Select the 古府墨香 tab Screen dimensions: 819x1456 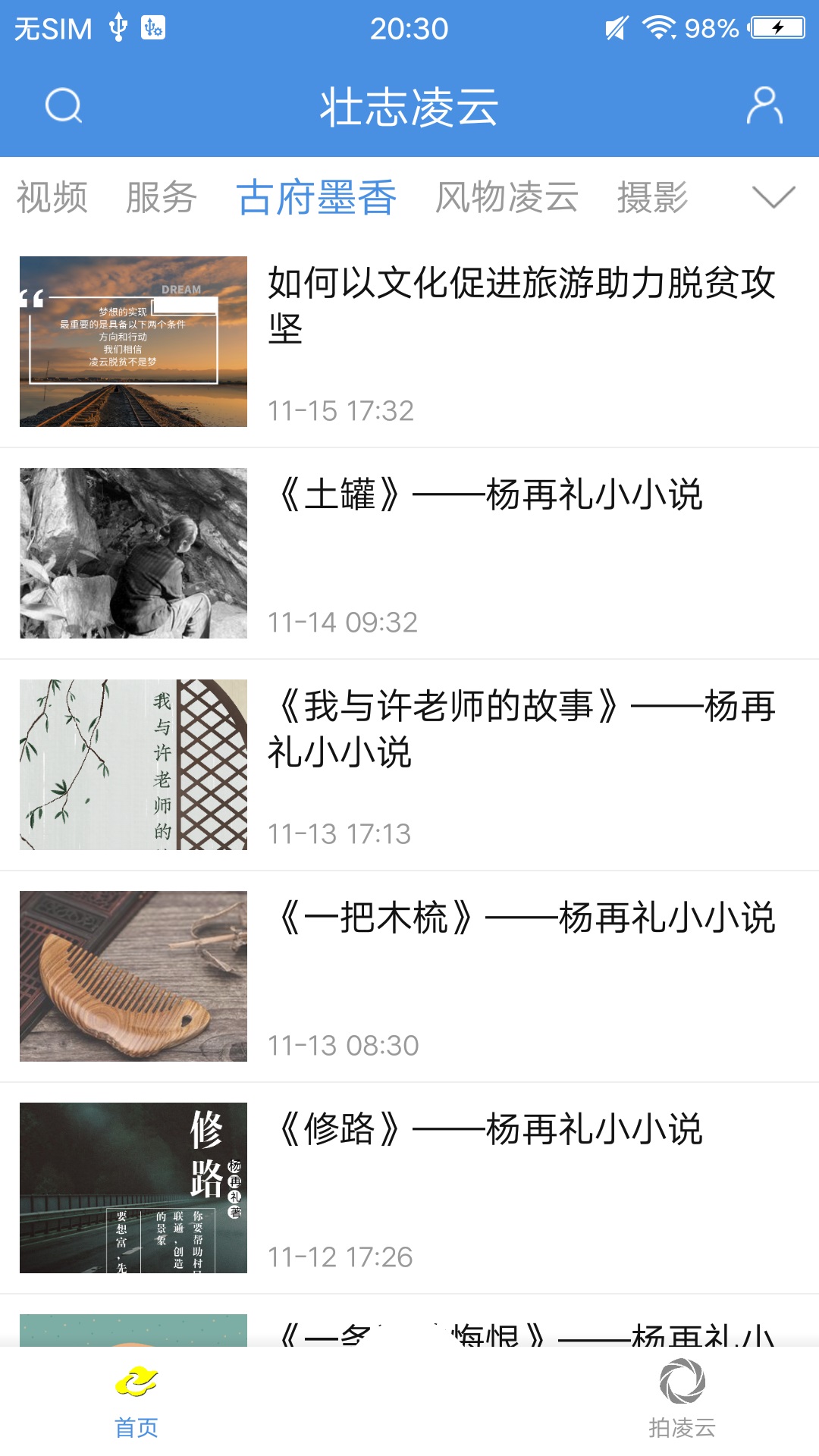(319, 197)
